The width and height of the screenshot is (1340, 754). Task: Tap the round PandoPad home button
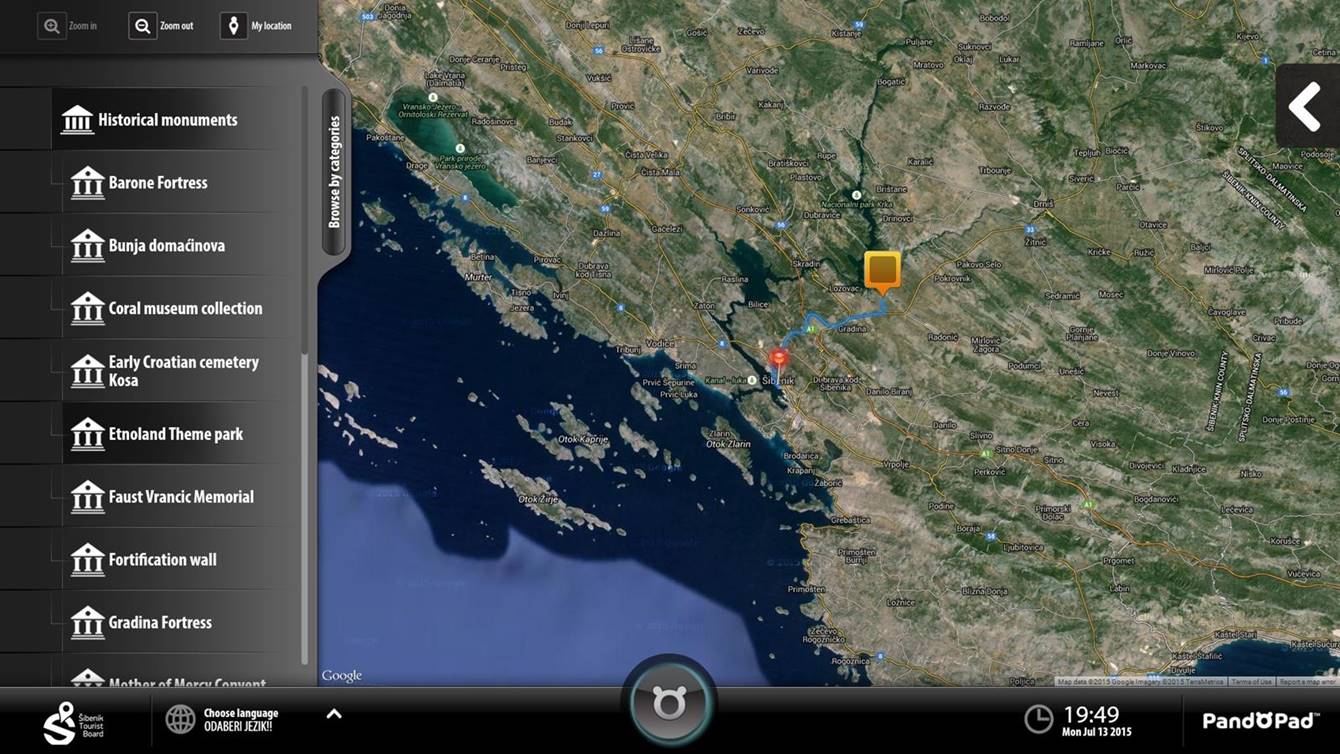(668, 703)
